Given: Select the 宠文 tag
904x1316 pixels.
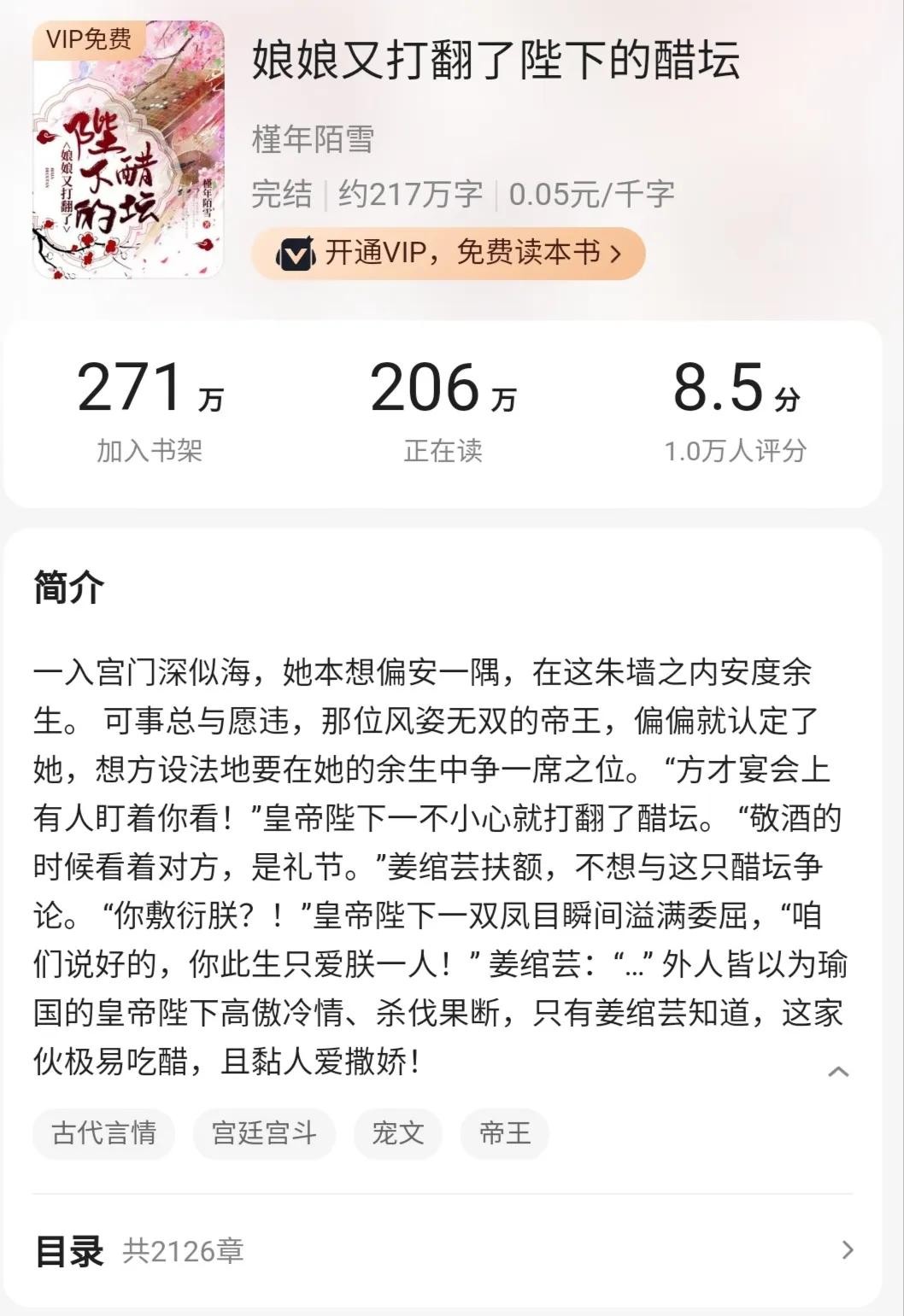Looking at the screenshot, I should click(397, 1133).
